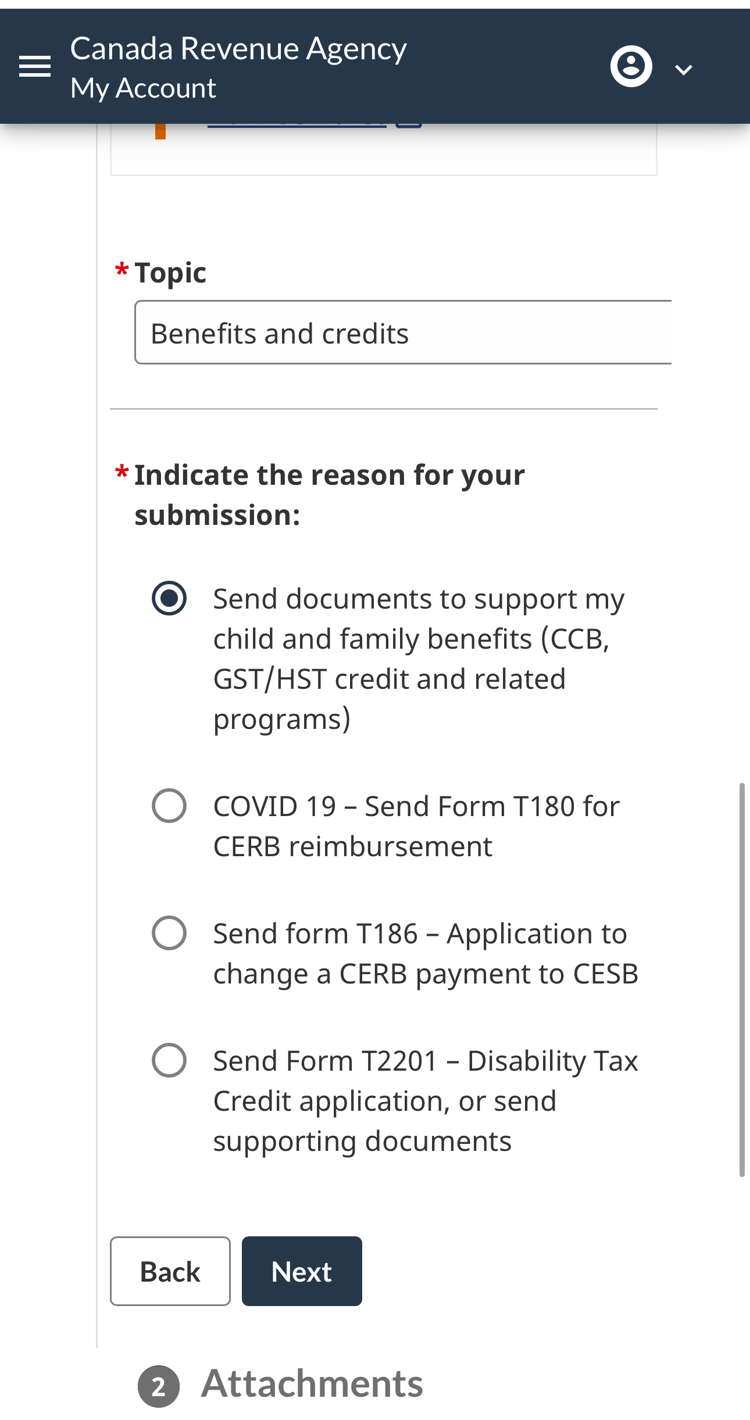Open the hamburger navigation menu
Viewport: 750px width, 1420px height.
[35, 67]
